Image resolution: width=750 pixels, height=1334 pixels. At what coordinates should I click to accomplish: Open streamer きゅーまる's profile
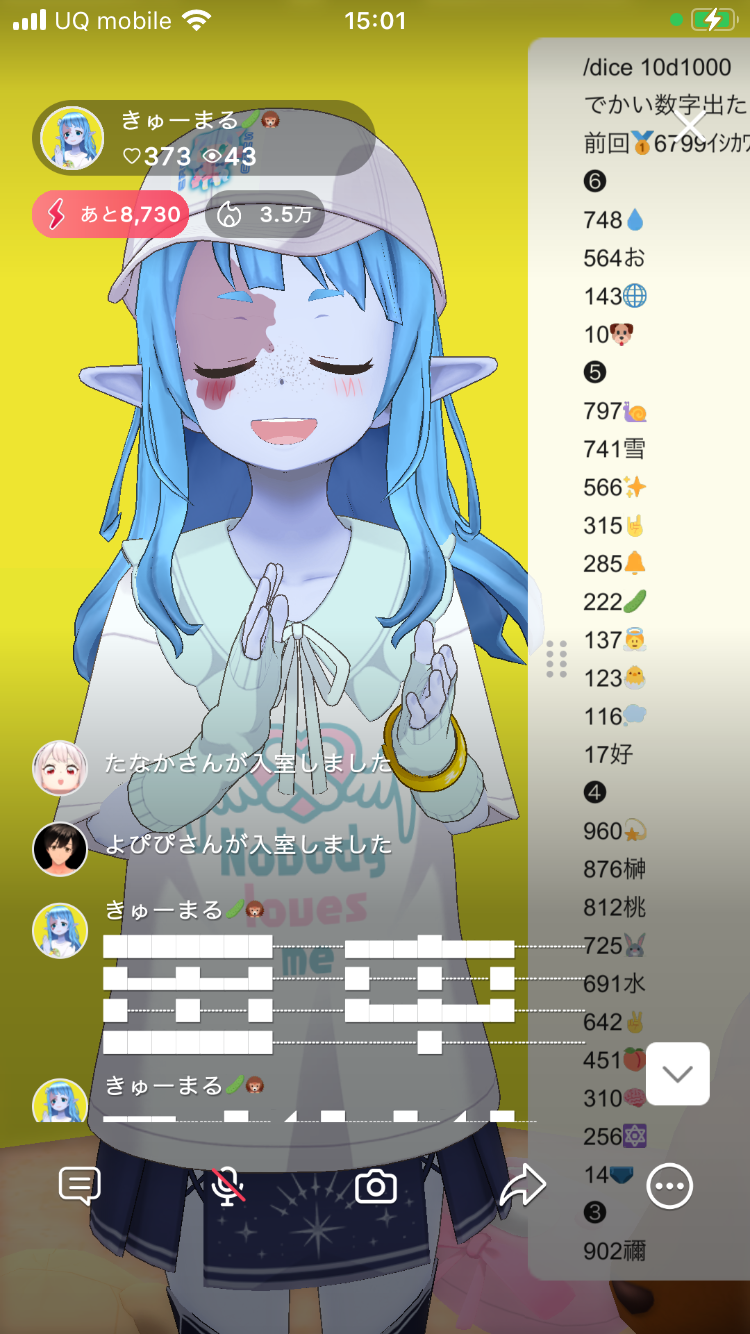coord(72,138)
